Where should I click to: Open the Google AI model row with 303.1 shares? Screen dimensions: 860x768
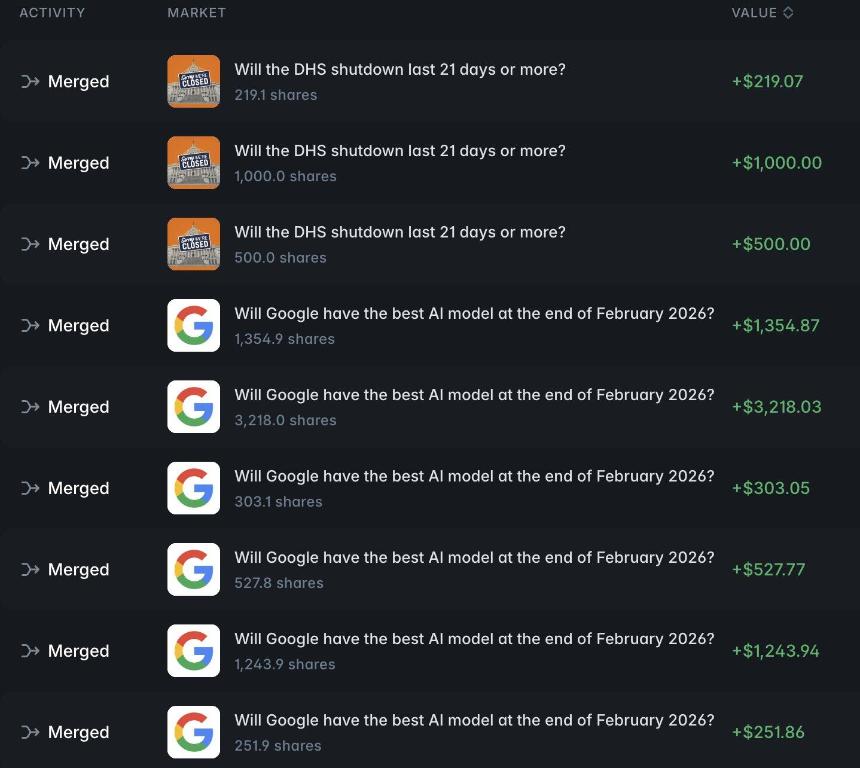[x=474, y=476]
